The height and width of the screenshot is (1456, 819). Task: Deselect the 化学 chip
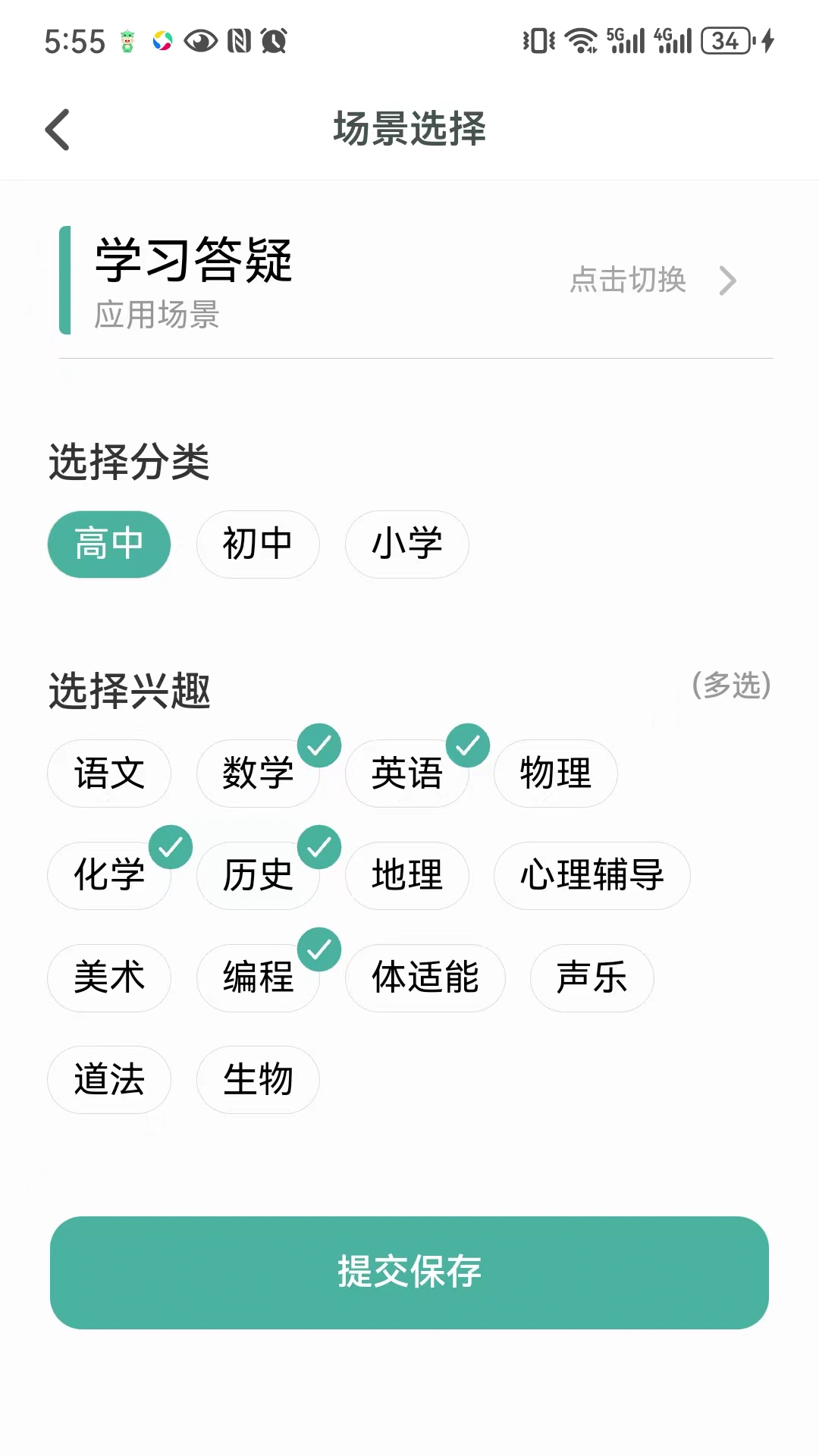(108, 876)
